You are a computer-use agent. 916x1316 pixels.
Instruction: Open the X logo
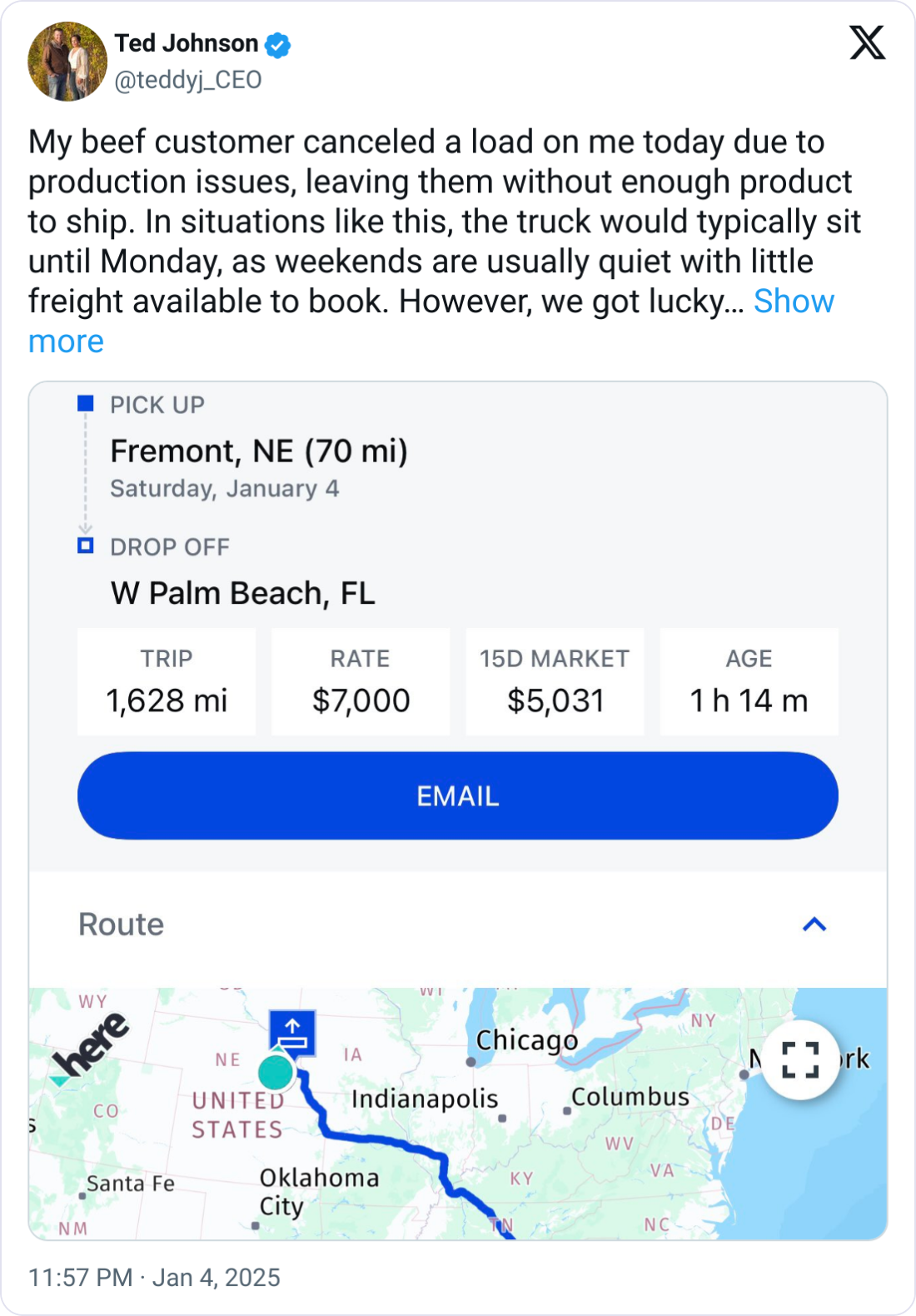pyautogui.click(x=867, y=42)
